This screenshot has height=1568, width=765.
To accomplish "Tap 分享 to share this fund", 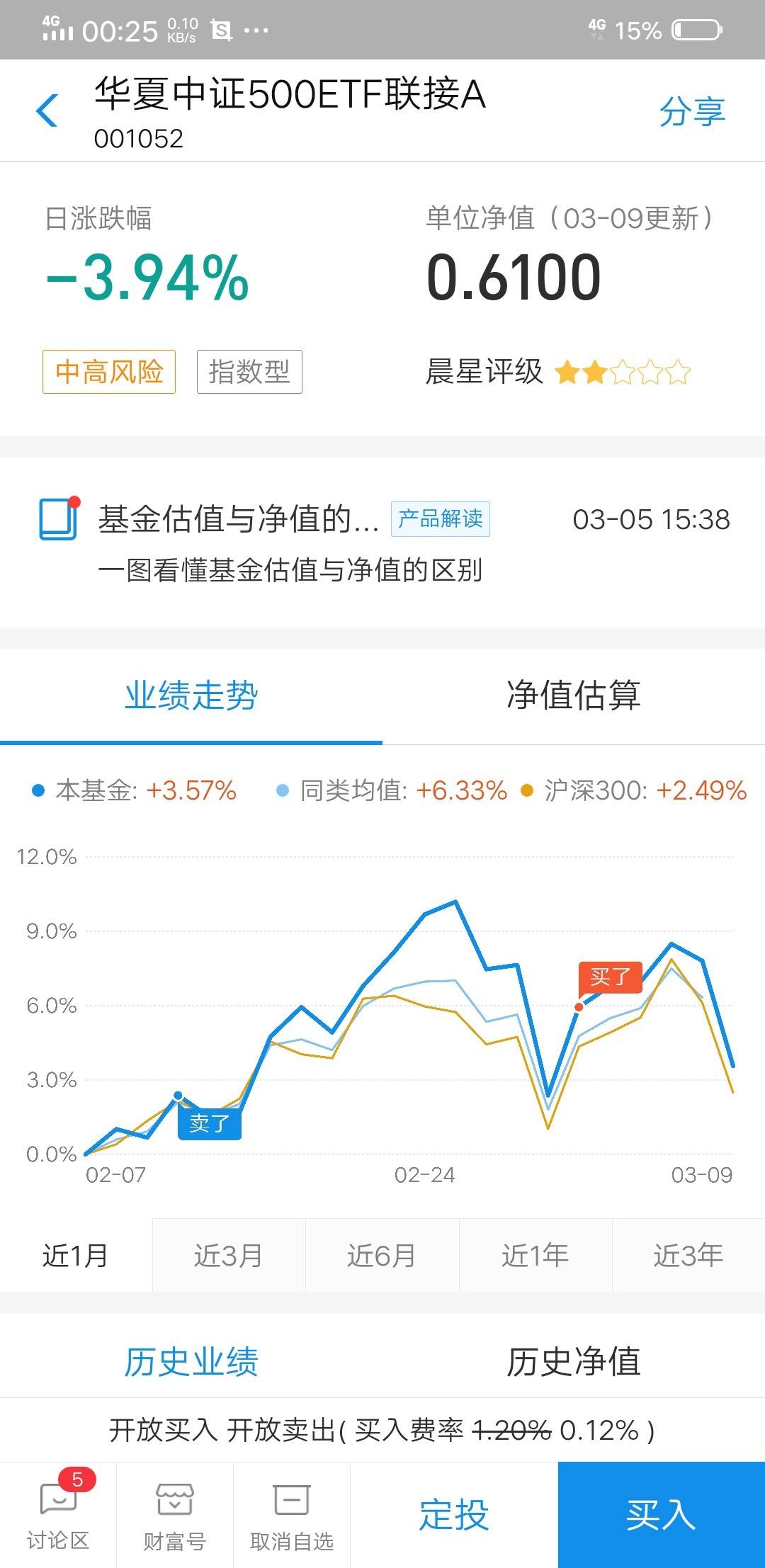I will coord(692,111).
